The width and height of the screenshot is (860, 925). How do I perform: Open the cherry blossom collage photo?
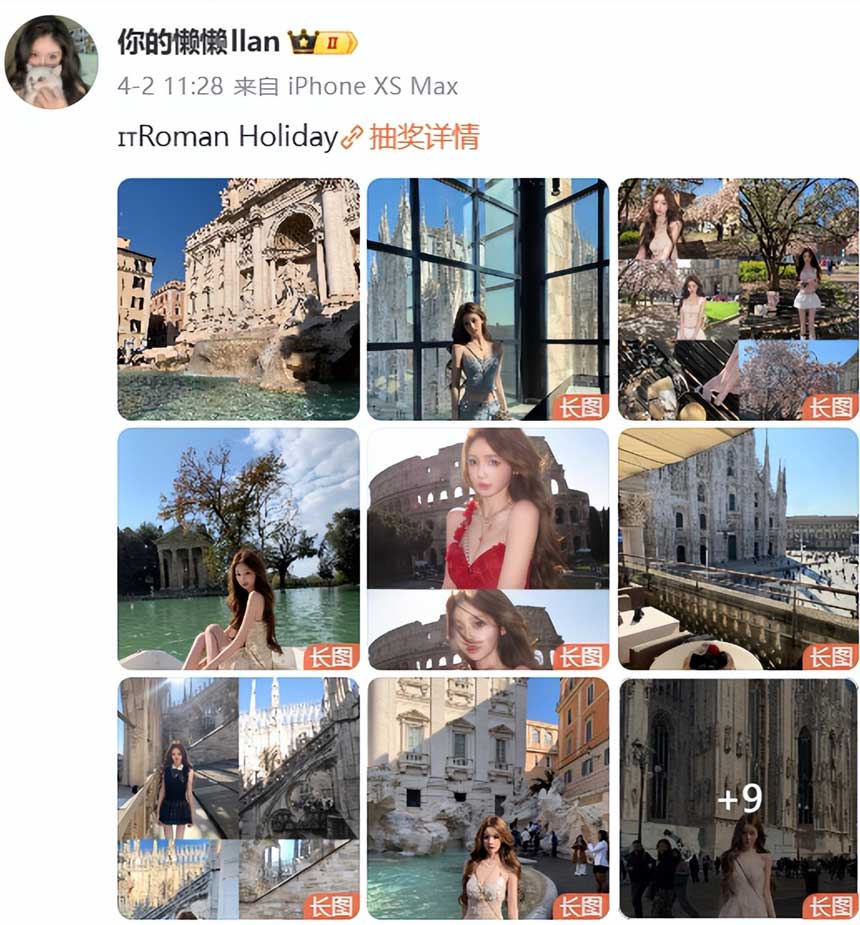738,299
